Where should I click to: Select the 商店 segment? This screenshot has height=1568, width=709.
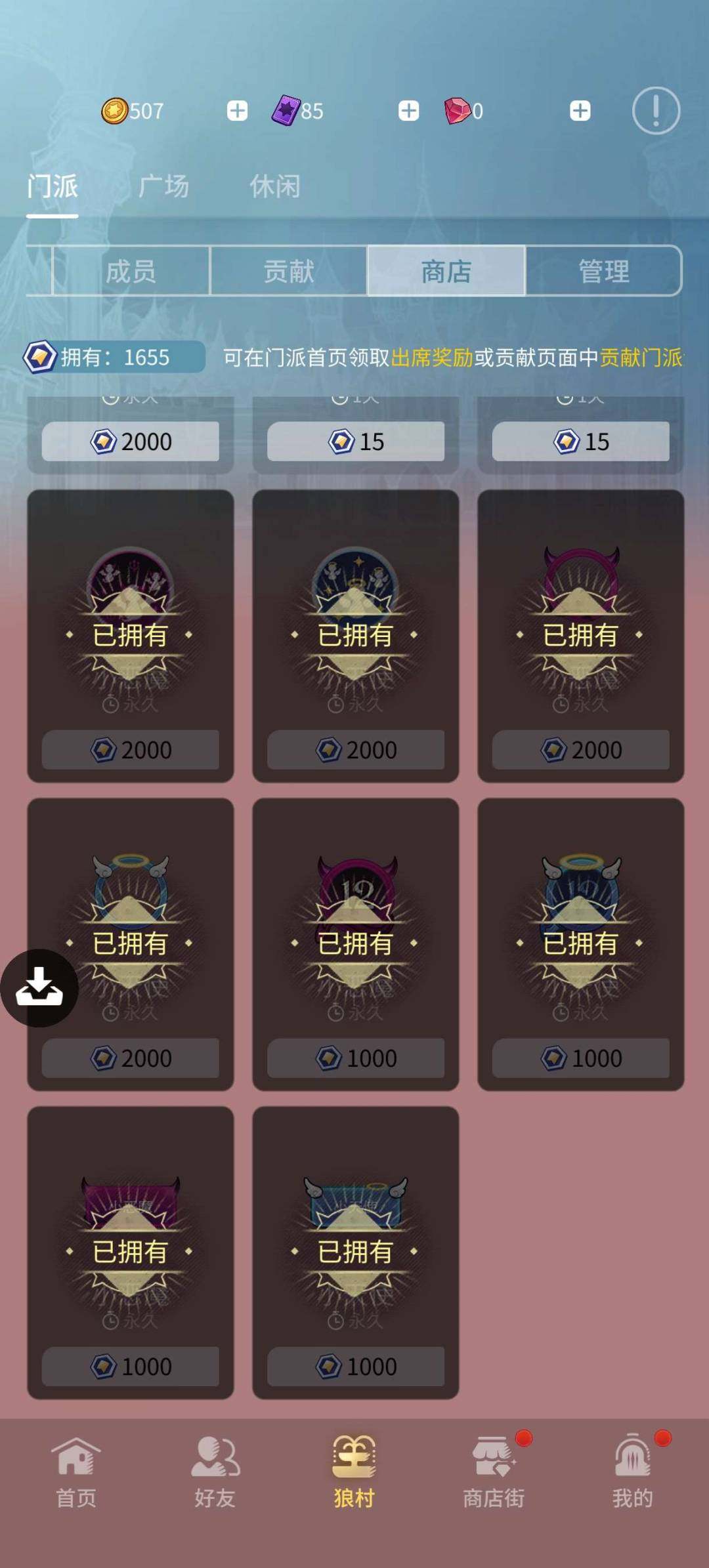(x=446, y=271)
